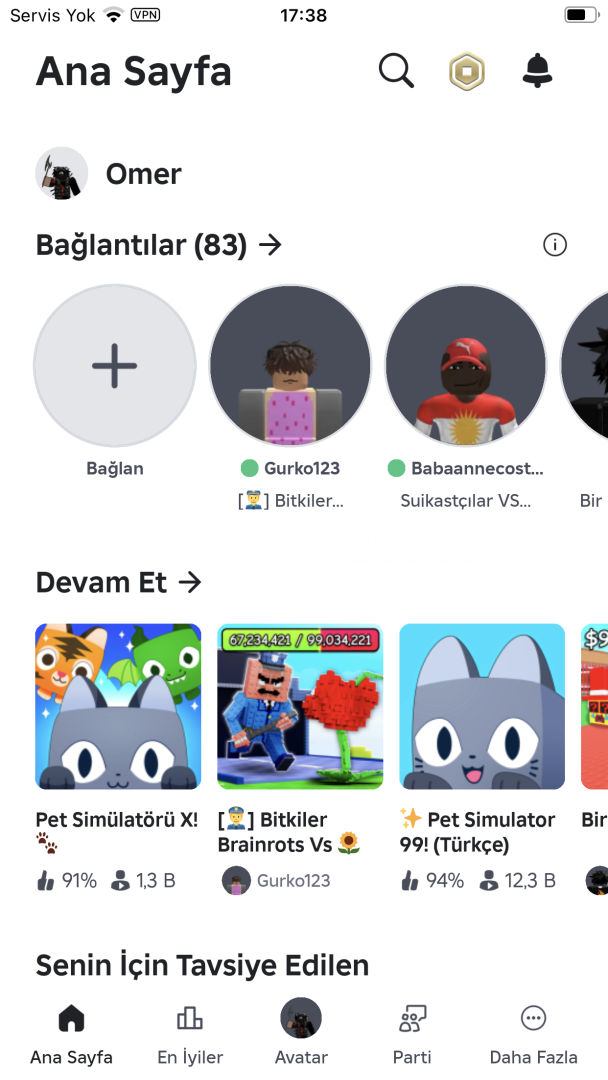Open Babaannecost's connection avatar

tap(466, 365)
